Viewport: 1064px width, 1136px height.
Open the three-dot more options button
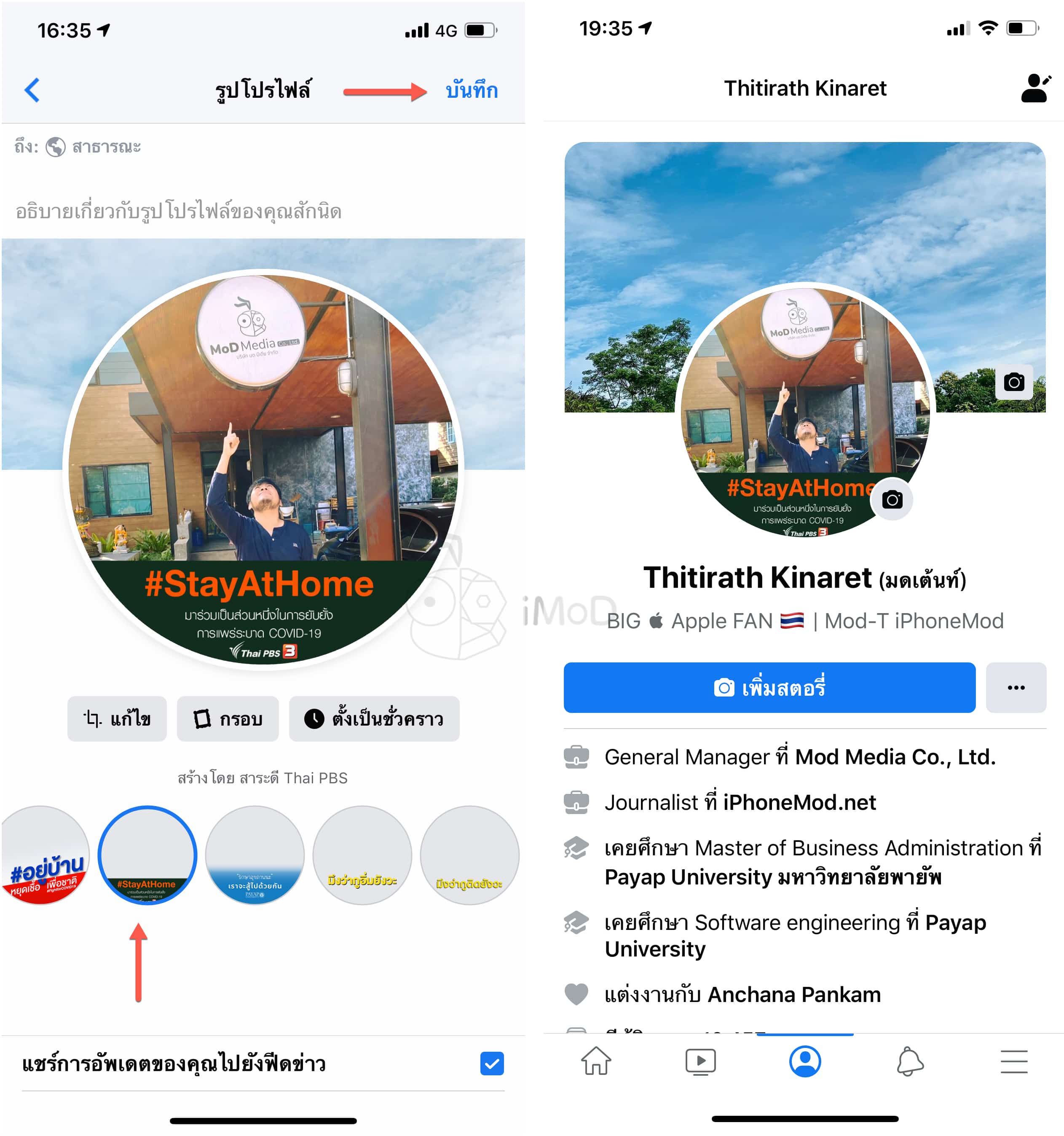coord(1016,687)
